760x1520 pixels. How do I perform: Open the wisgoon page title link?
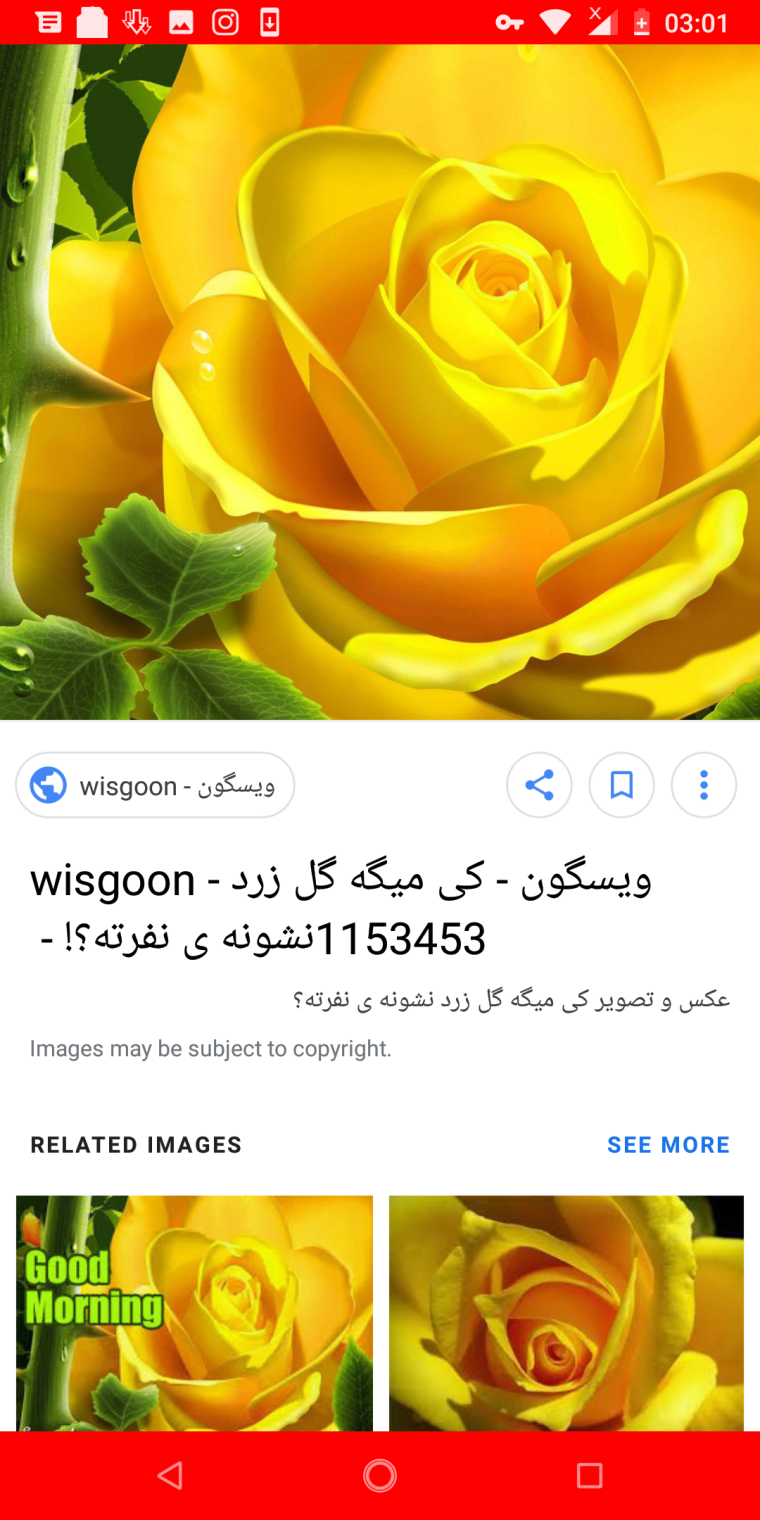click(x=340, y=908)
